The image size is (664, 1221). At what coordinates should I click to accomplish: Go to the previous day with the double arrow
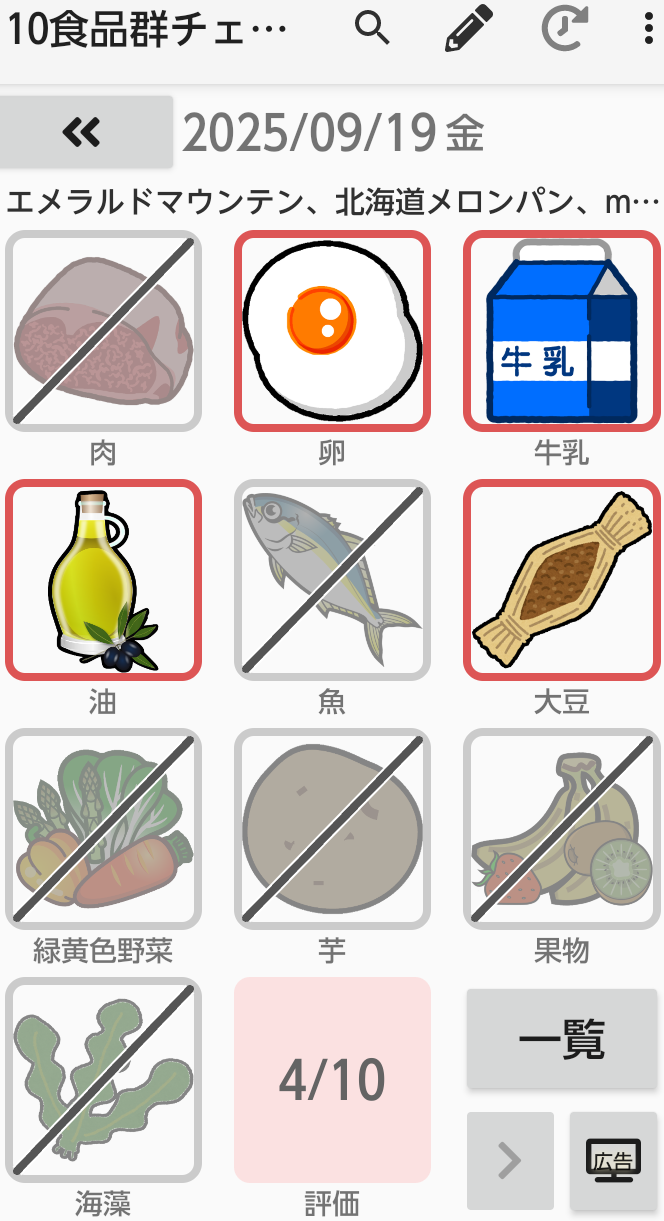(x=86, y=131)
